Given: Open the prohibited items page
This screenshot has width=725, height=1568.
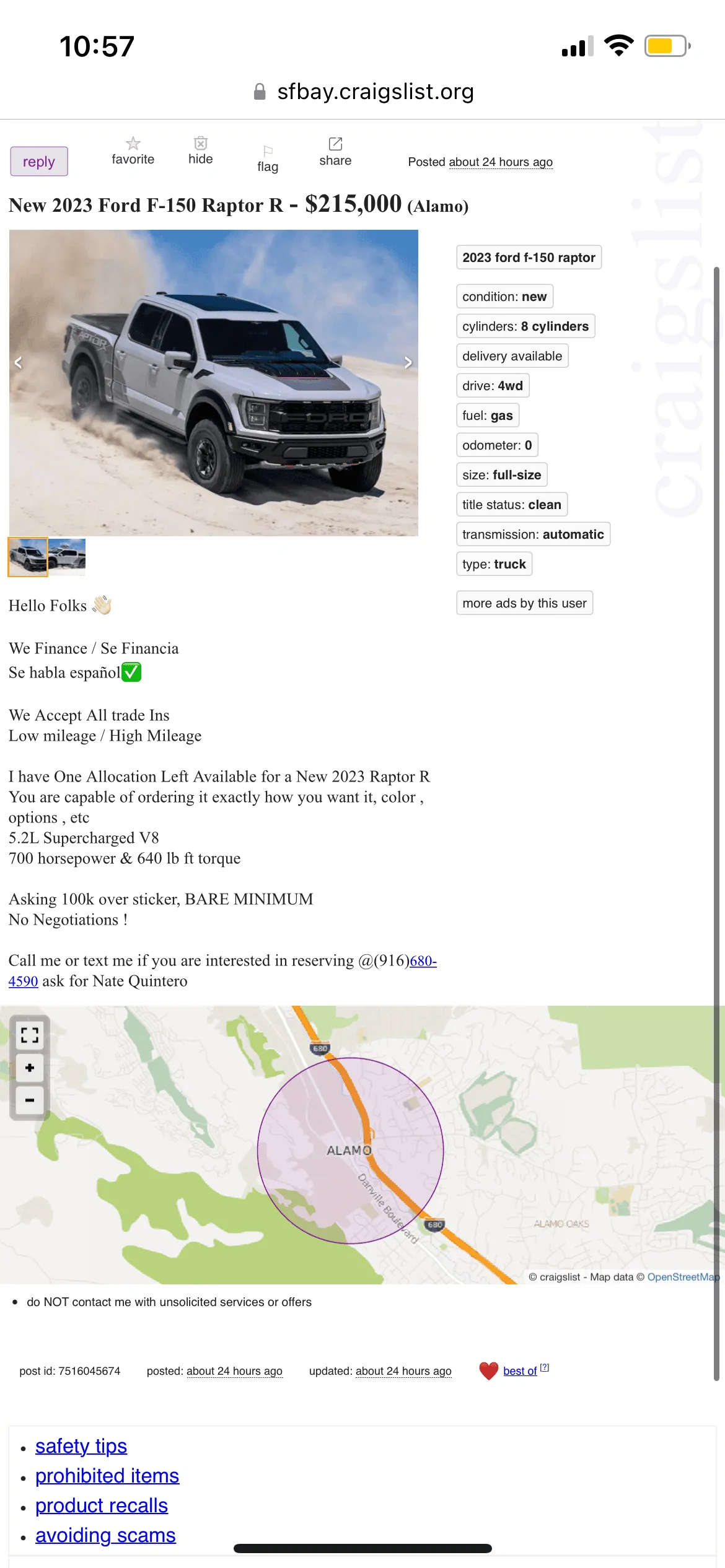Looking at the screenshot, I should (x=107, y=1476).
